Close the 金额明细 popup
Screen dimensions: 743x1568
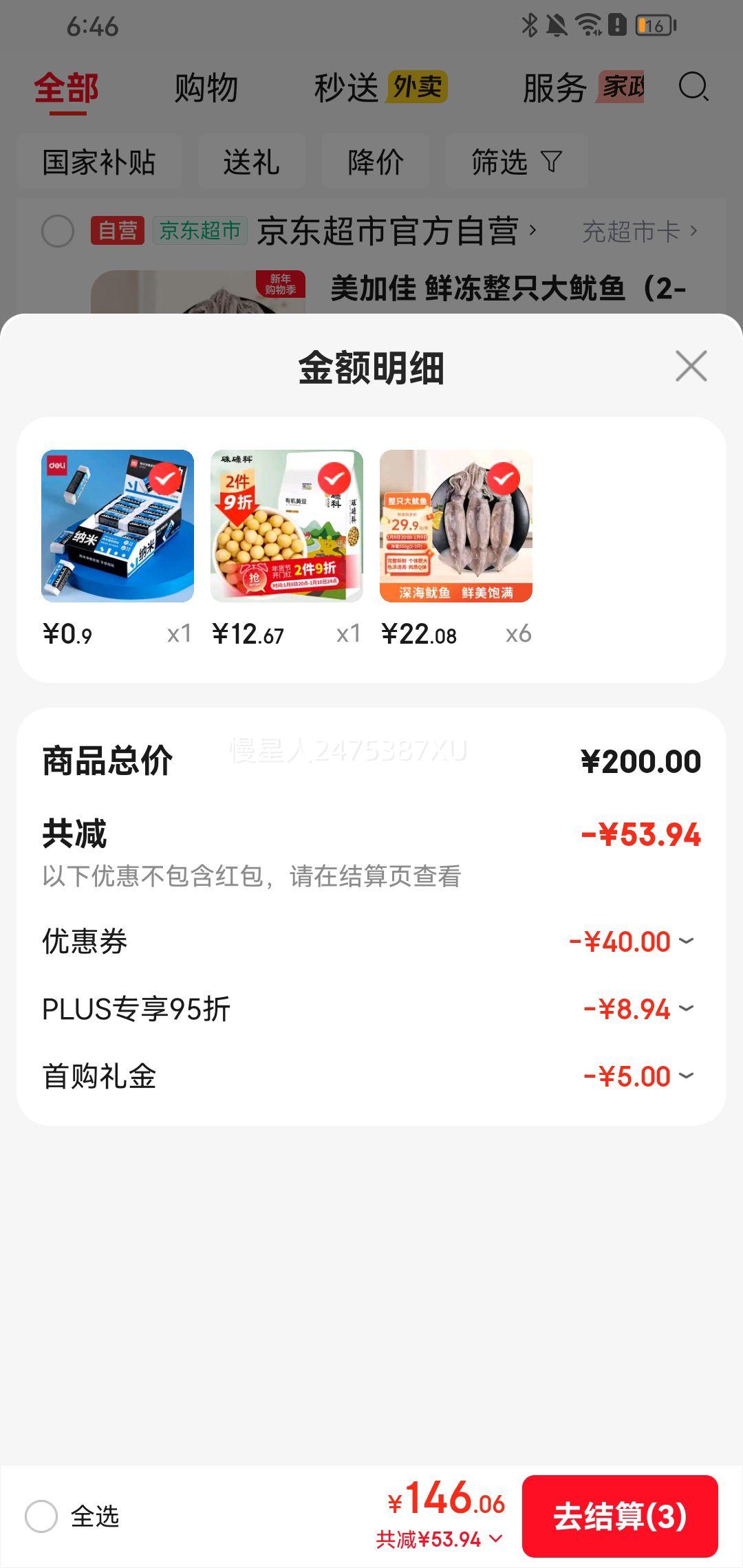click(691, 367)
